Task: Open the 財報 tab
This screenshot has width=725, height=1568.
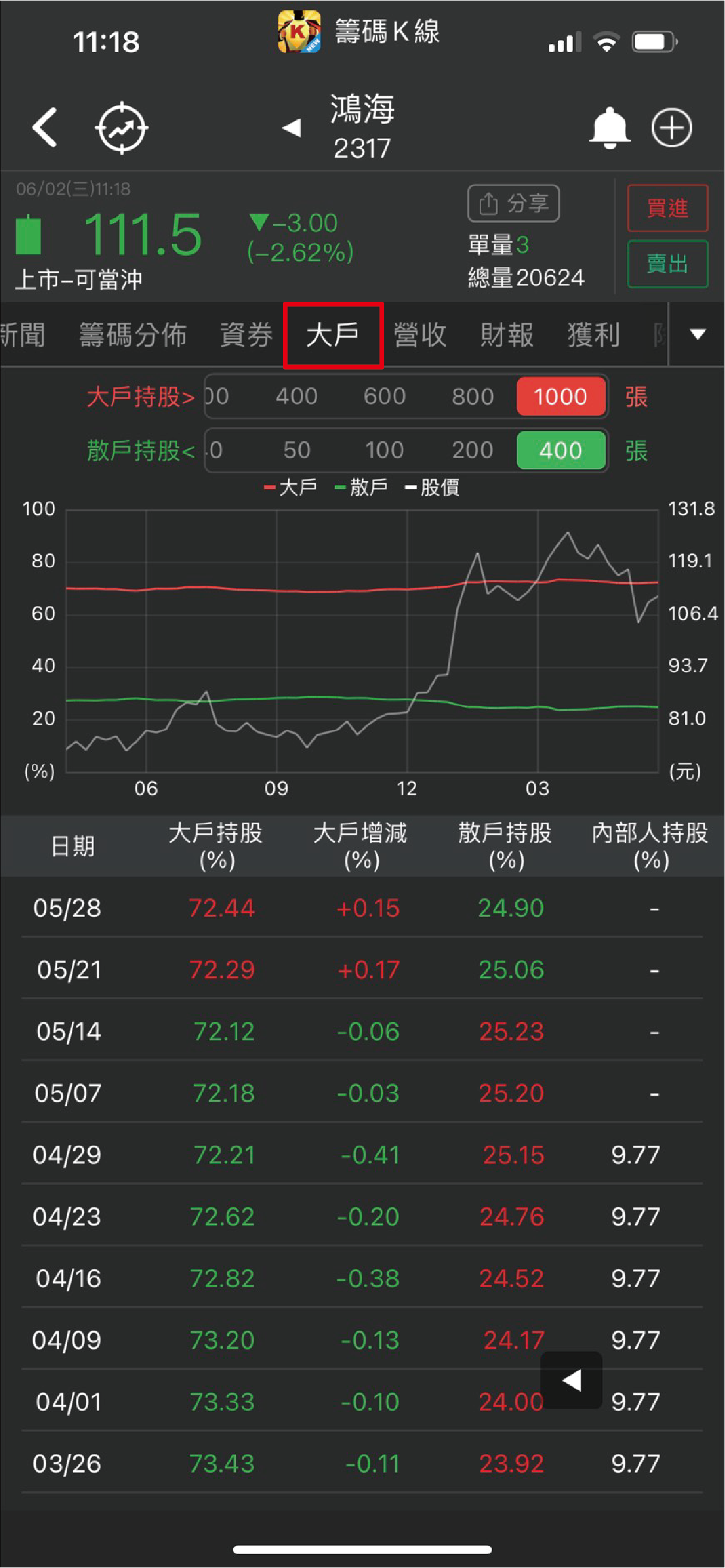Action: [x=507, y=335]
